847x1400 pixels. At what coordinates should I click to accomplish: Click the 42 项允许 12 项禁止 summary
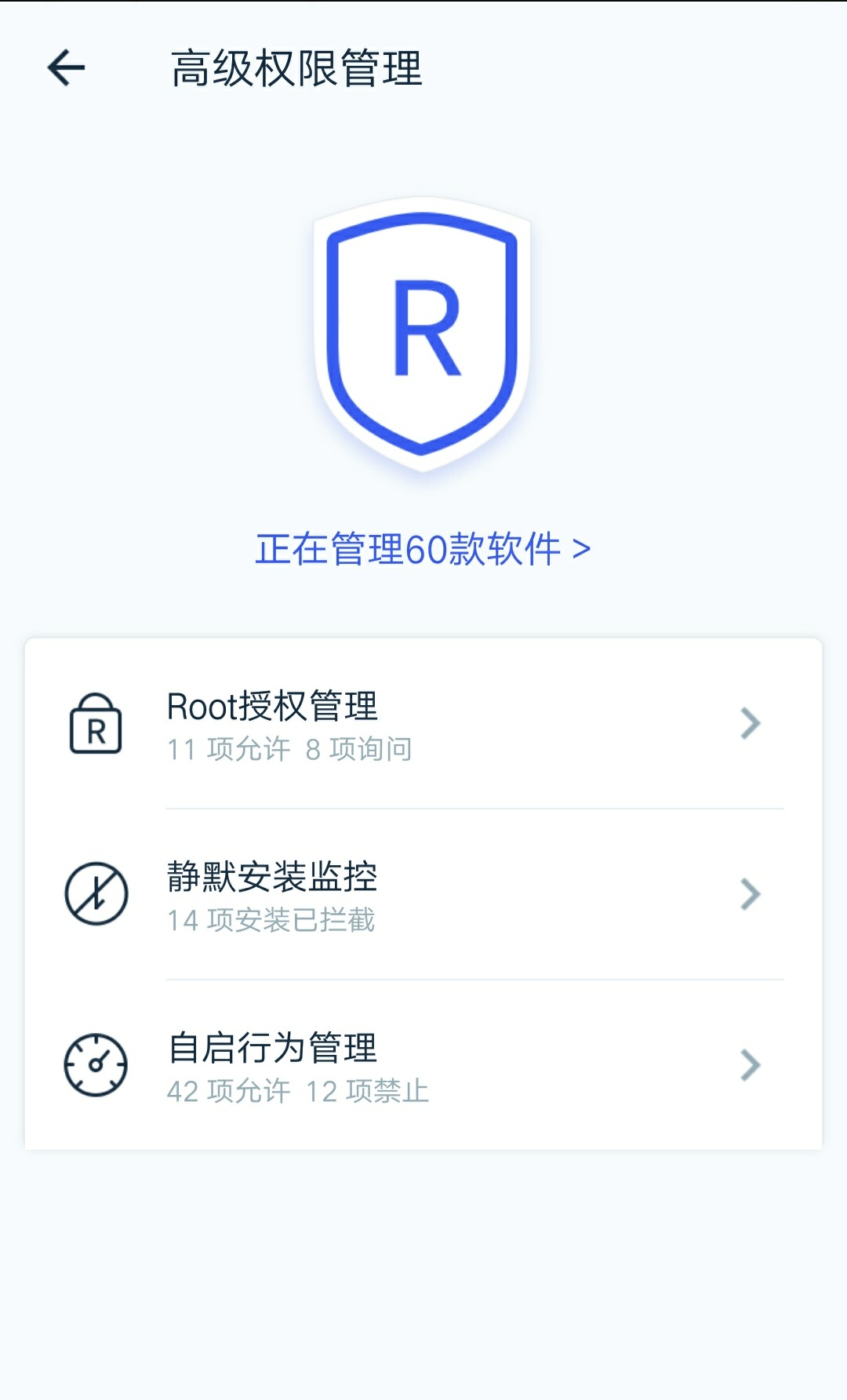[296, 1090]
